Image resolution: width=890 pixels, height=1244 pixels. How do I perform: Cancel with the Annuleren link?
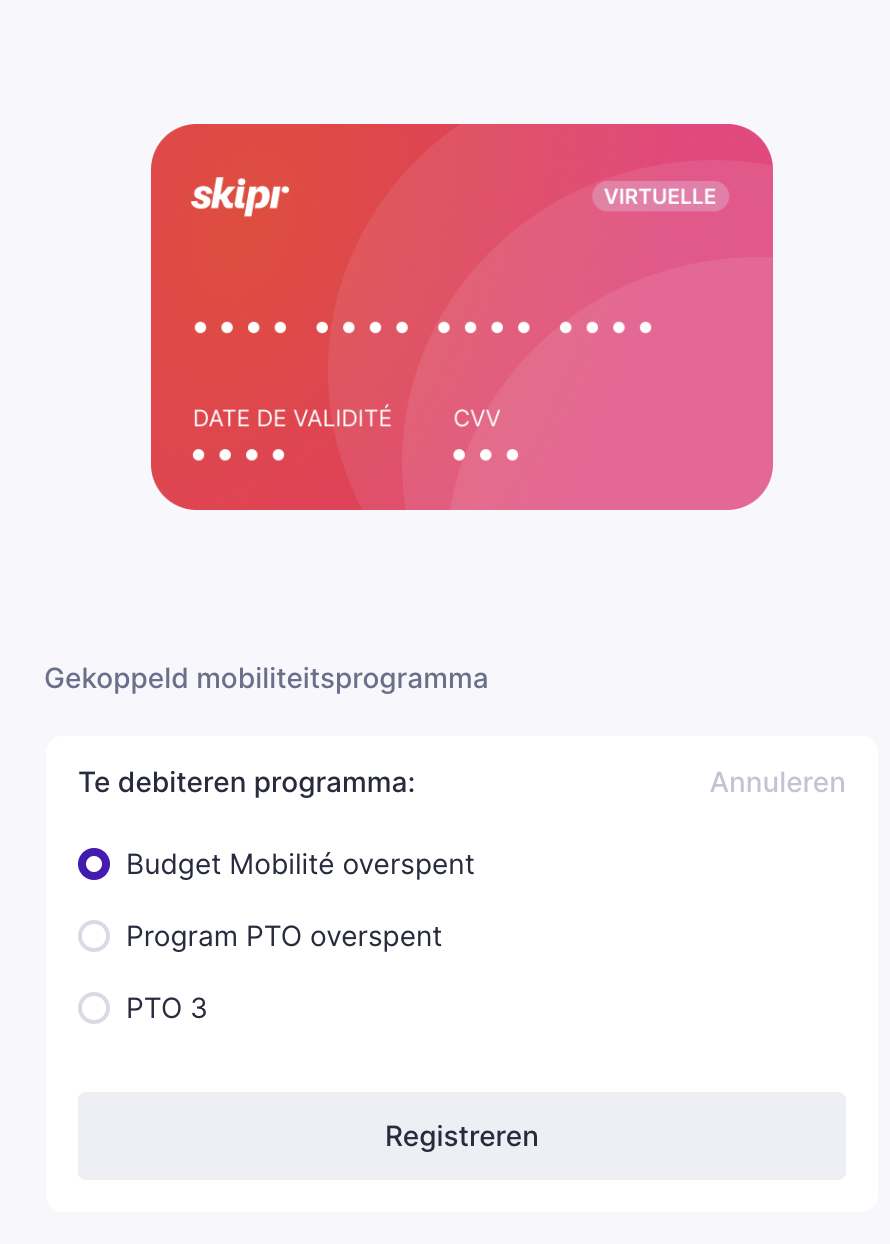pos(777,782)
